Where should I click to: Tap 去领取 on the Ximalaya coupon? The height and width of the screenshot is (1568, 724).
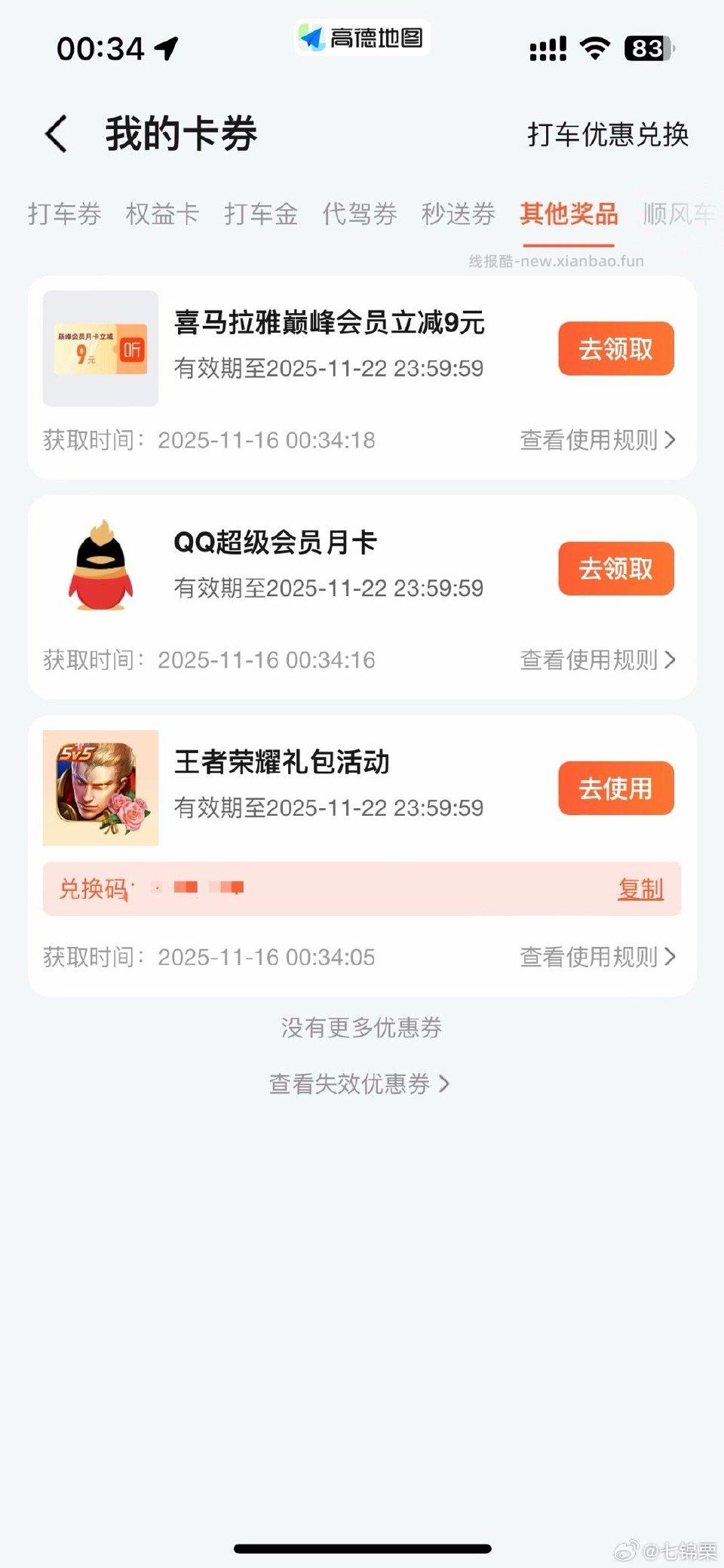pyautogui.click(x=615, y=349)
